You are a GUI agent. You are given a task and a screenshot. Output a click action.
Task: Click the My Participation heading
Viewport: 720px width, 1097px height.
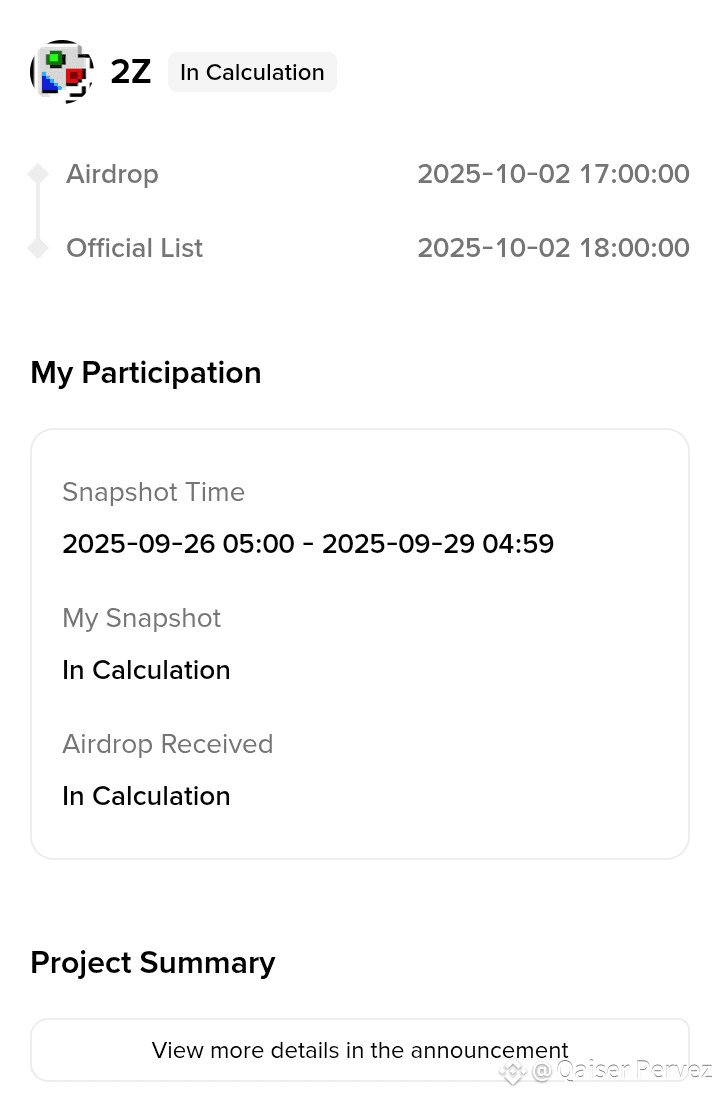tap(145, 372)
